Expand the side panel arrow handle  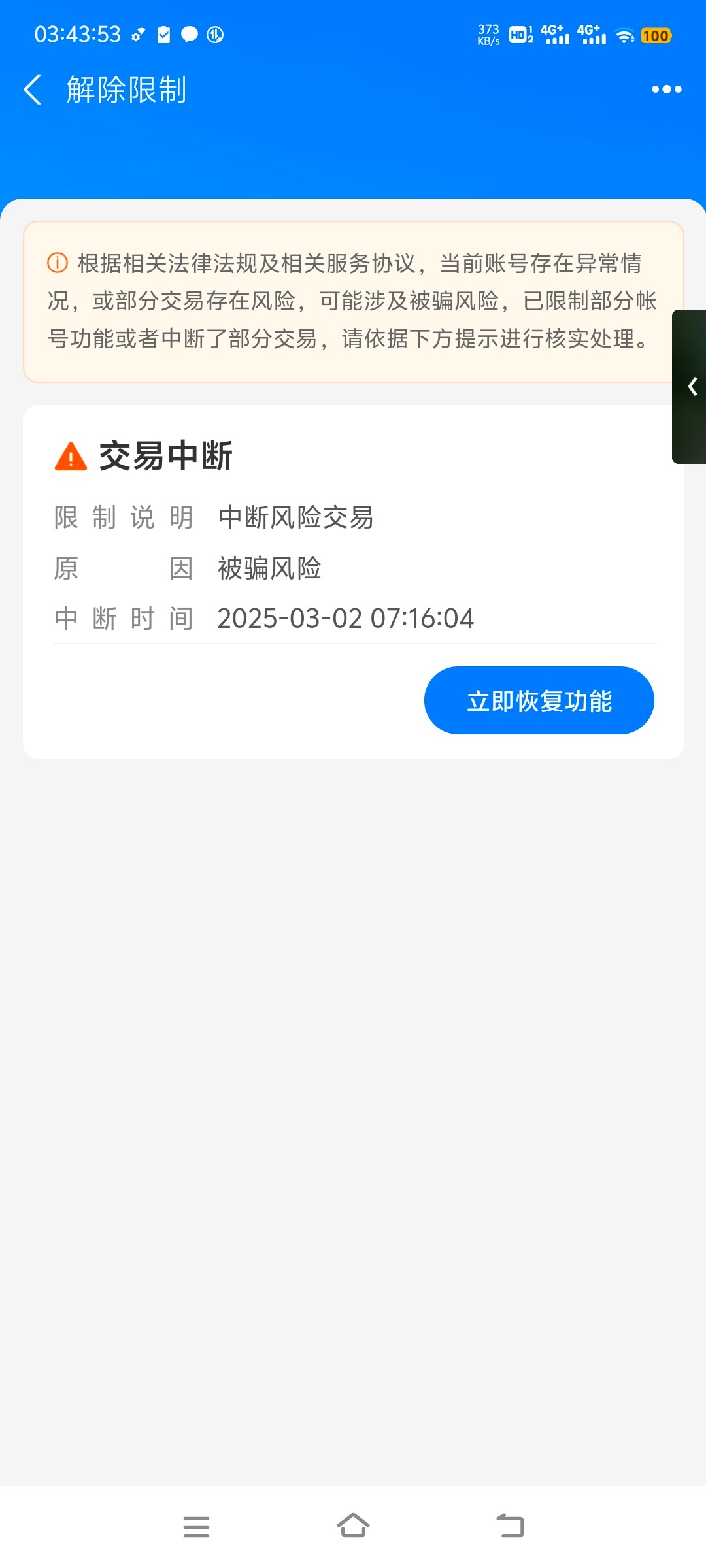pos(692,387)
